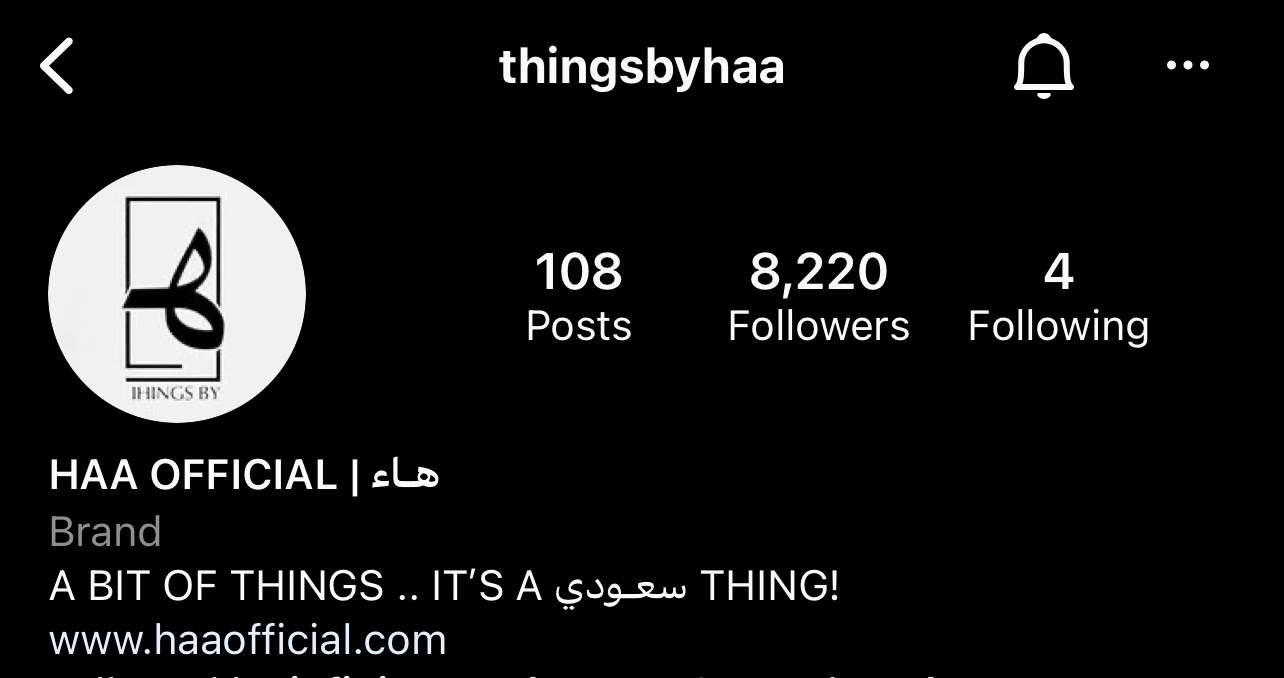1284x678 pixels.
Task: View the thingsbyhaa profile picture
Action: point(177,294)
